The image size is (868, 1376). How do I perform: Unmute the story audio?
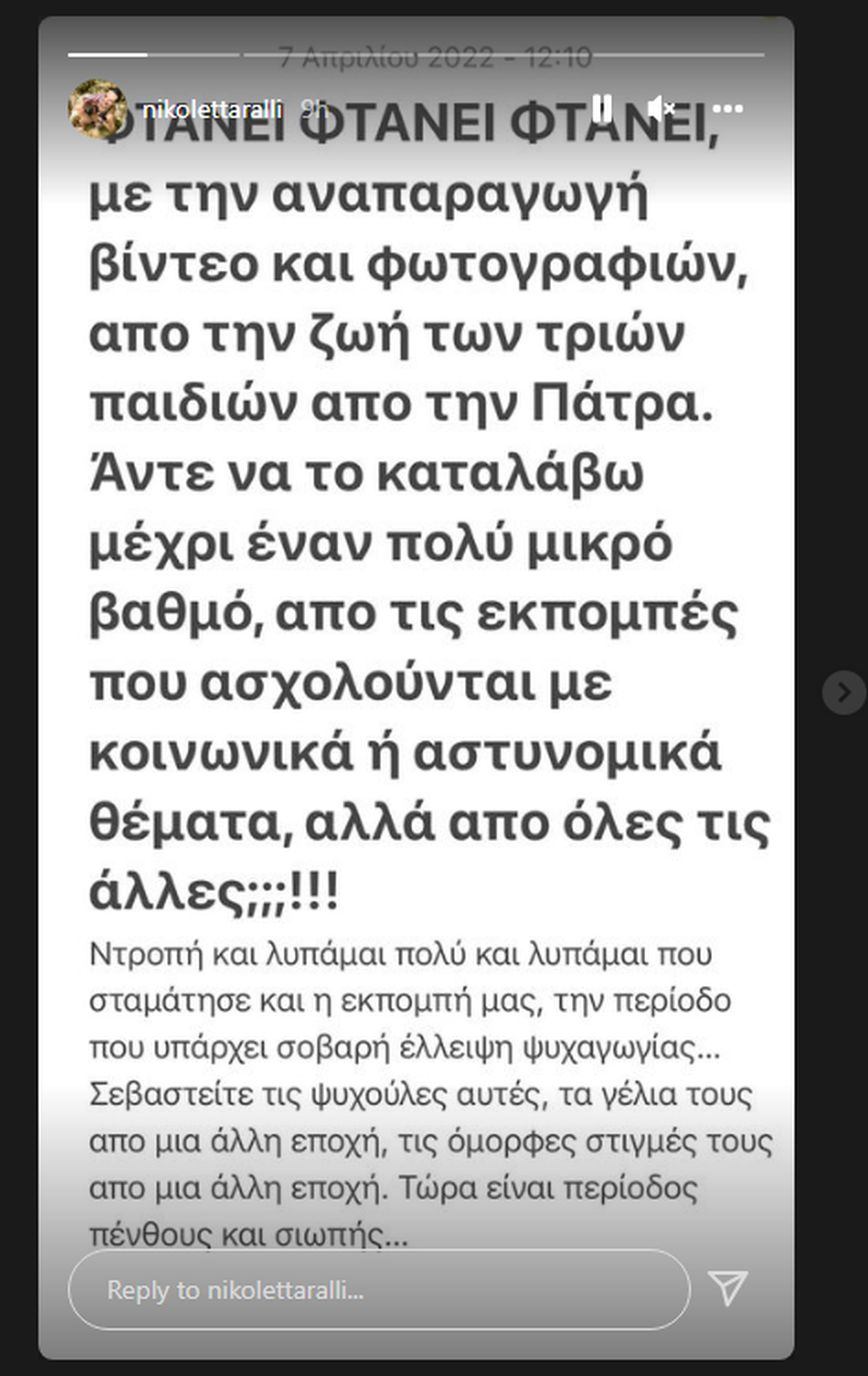661,108
